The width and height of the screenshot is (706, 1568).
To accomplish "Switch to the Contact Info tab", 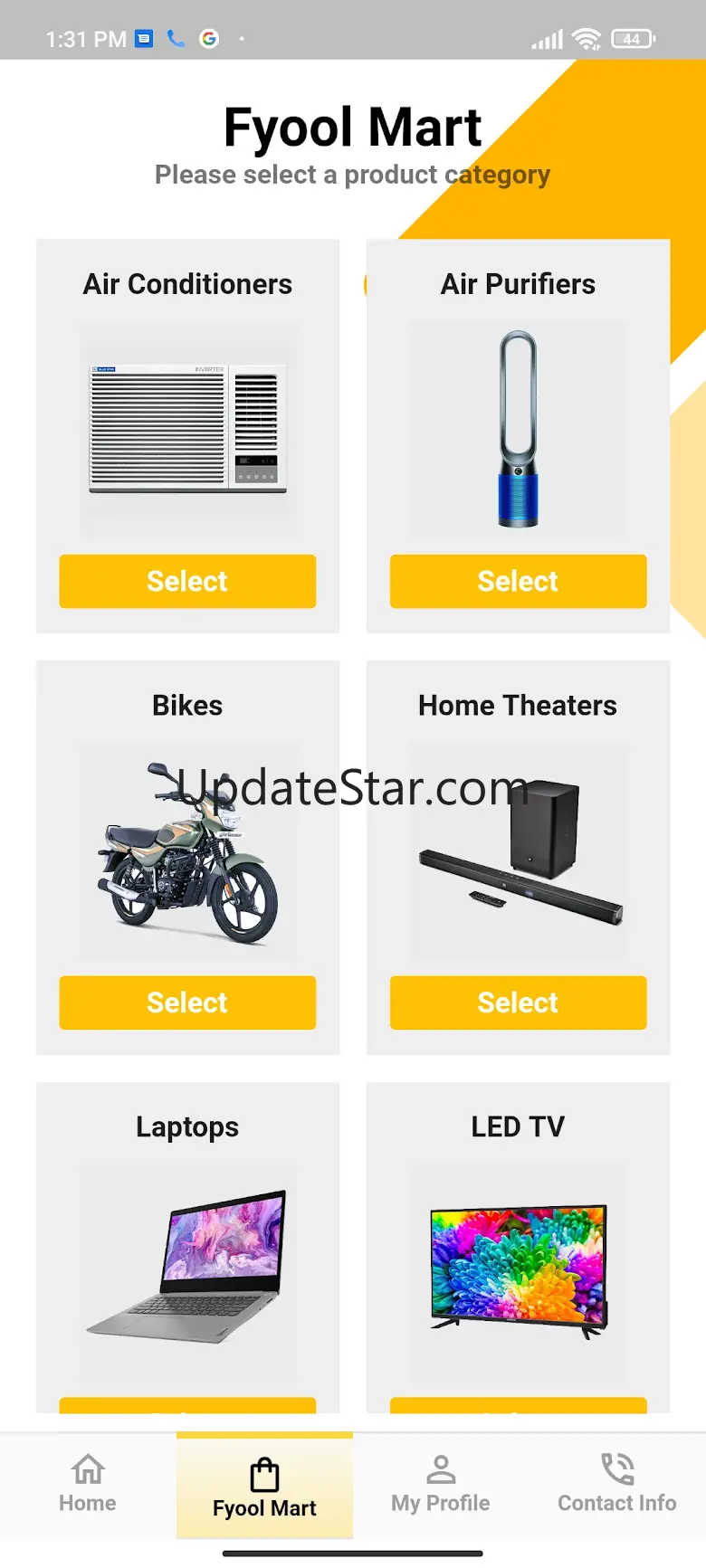I will point(617,1484).
